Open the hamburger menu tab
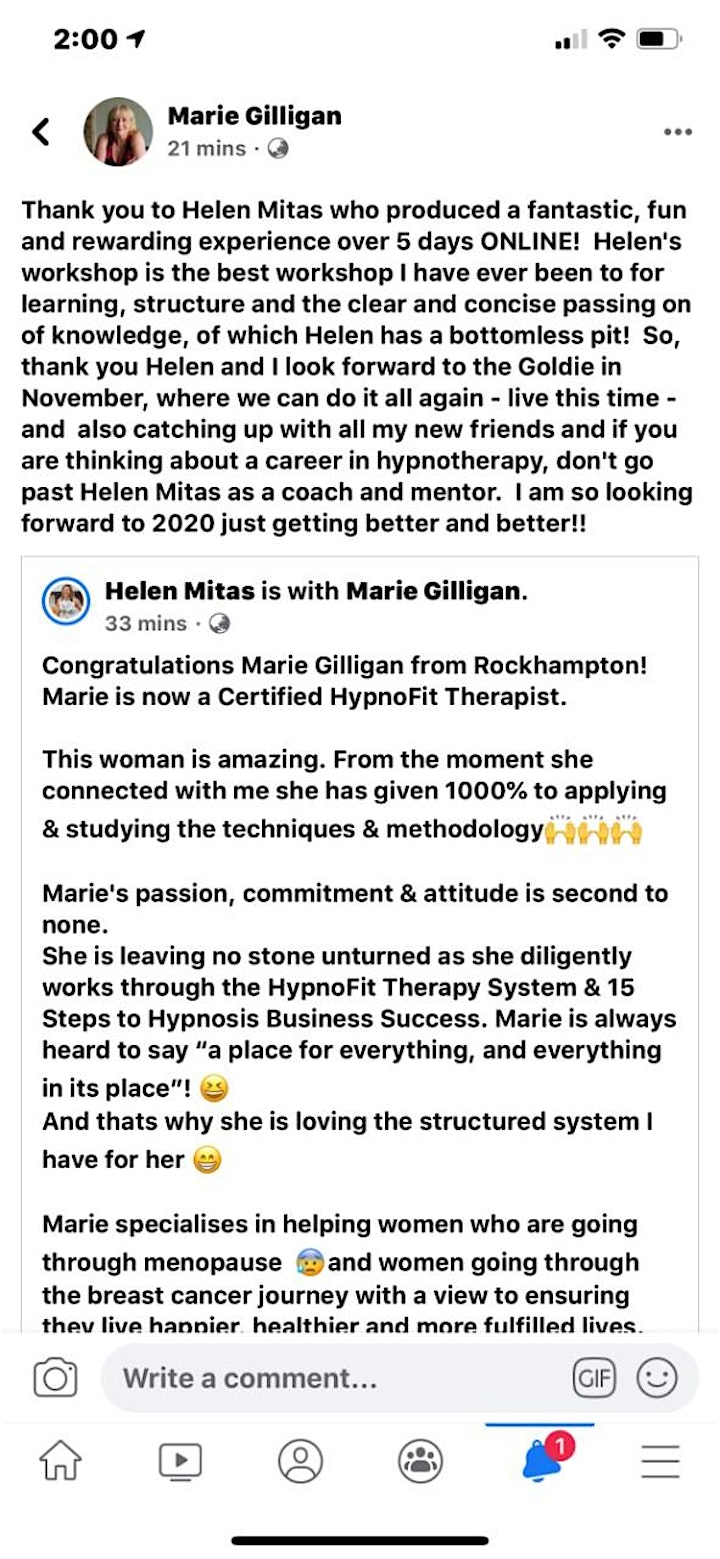Viewport: 720px width, 1559px height. (660, 1461)
